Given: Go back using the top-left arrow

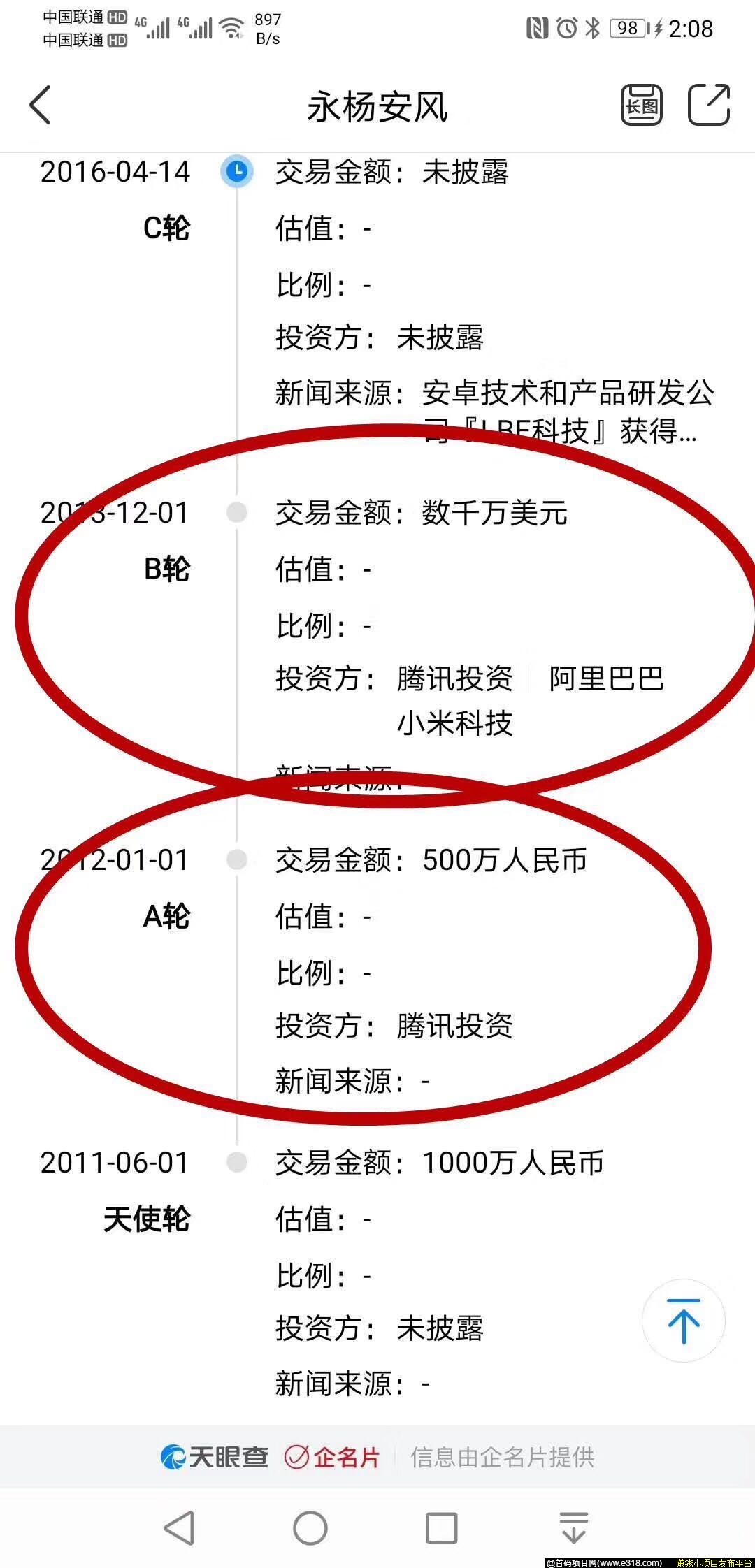Looking at the screenshot, I should 41,106.
